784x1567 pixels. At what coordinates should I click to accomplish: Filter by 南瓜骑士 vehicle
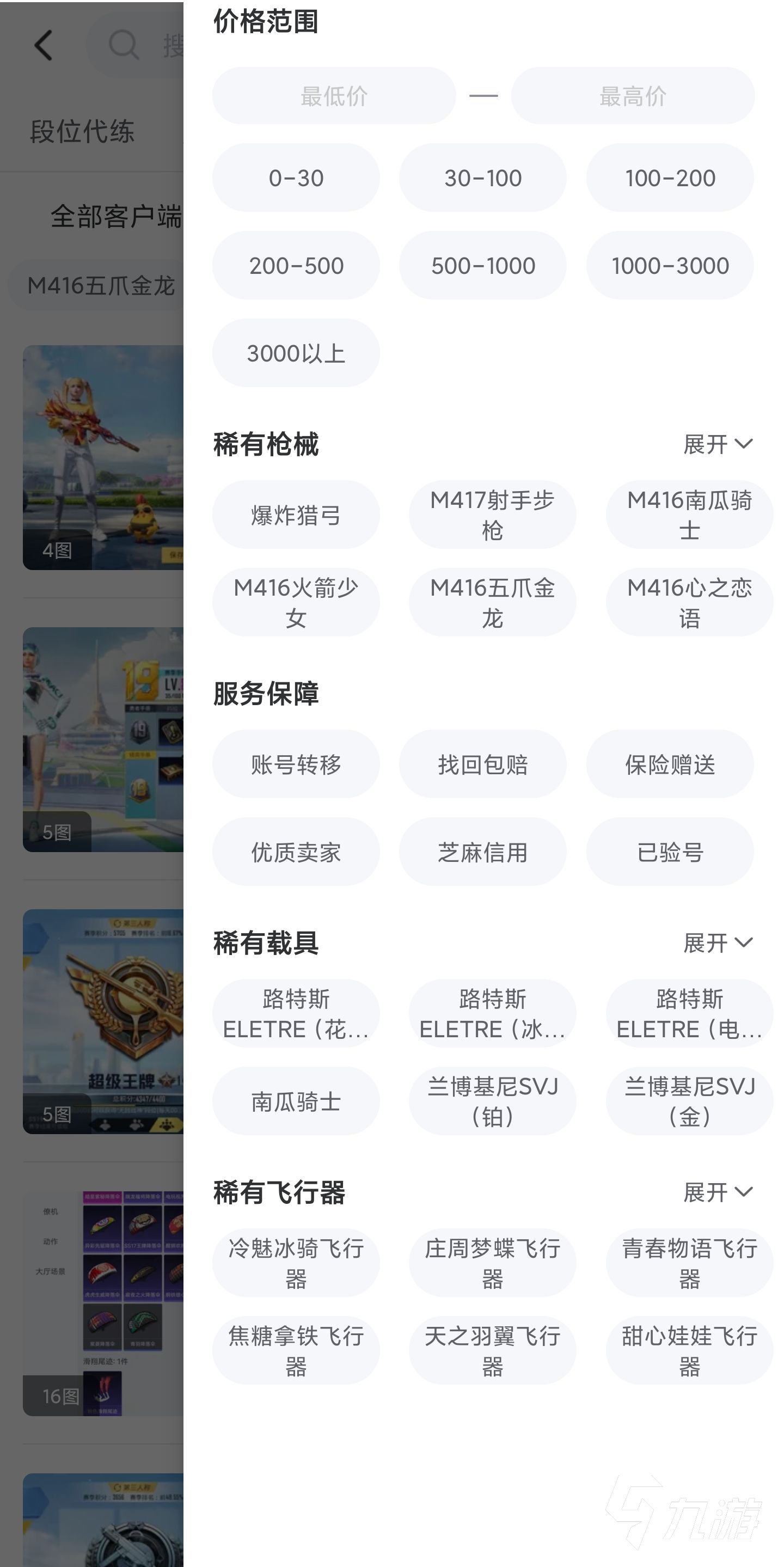point(296,1101)
